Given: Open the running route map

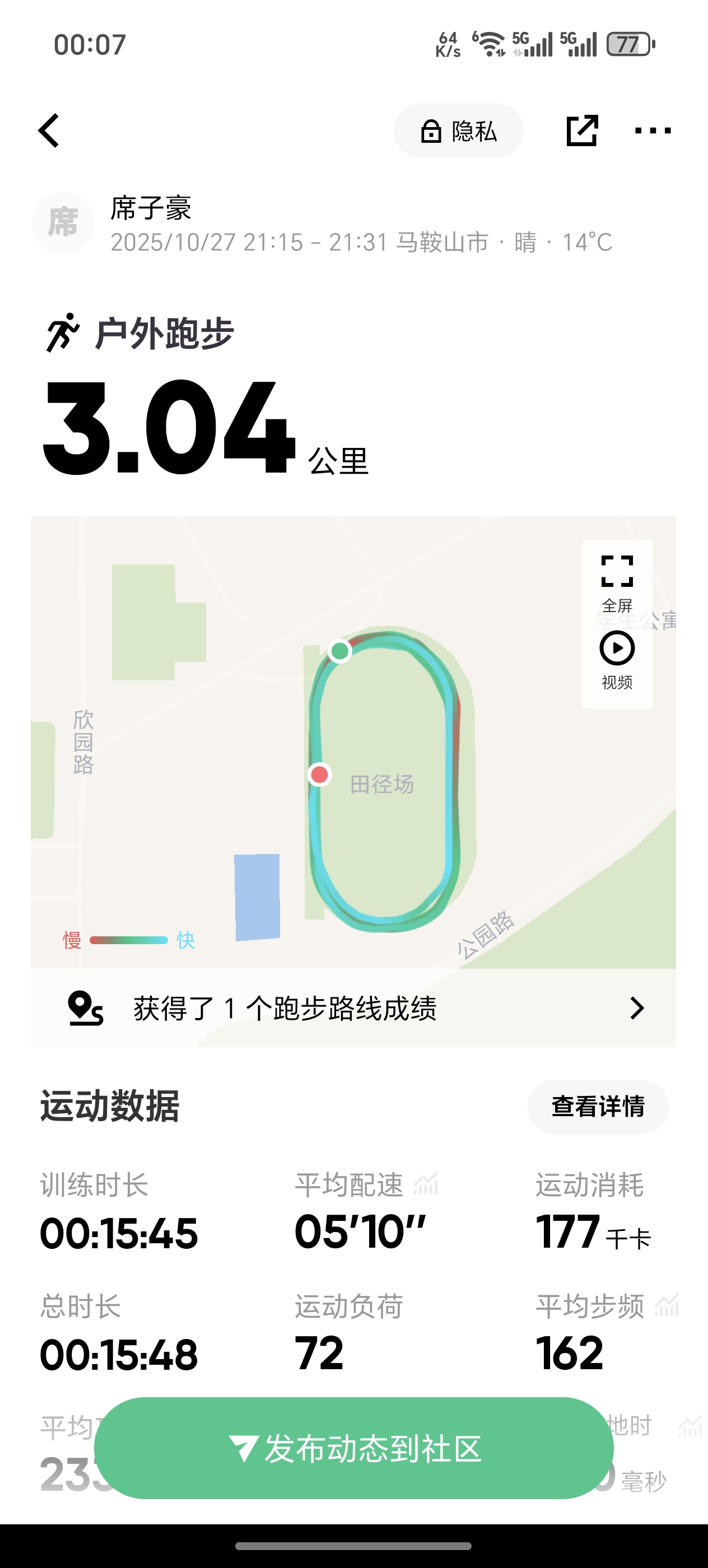Looking at the screenshot, I should pyautogui.click(x=353, y=743).
